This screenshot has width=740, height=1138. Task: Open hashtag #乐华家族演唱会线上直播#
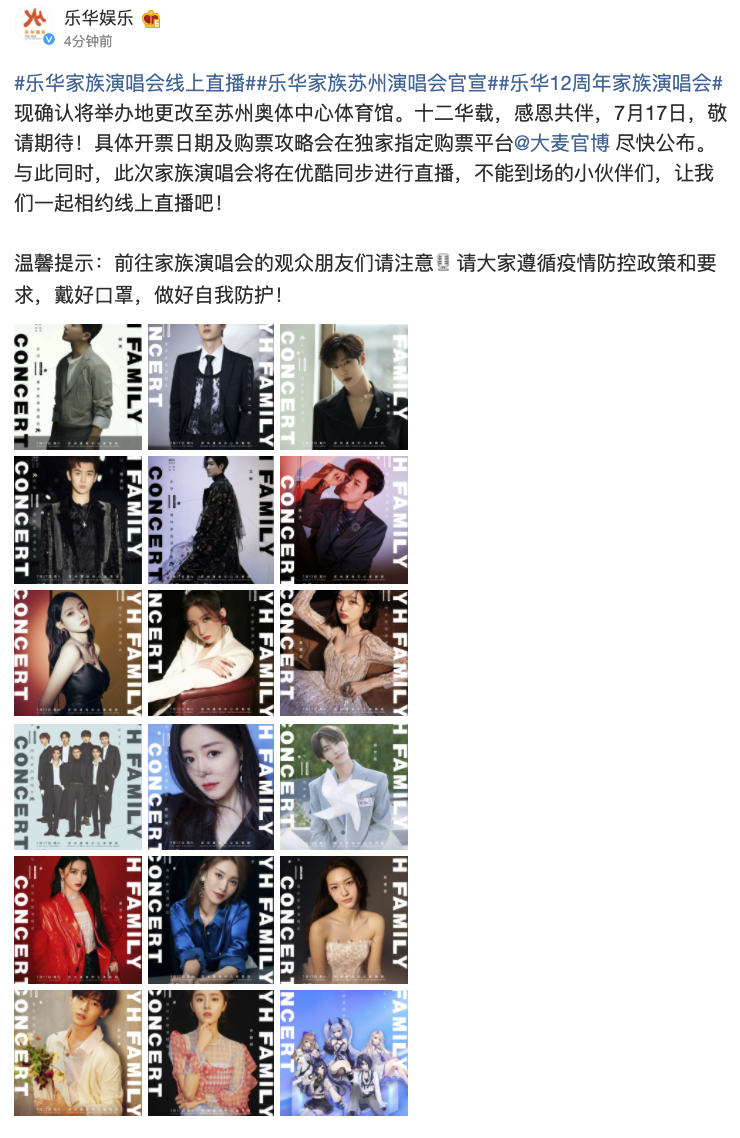[x=130, y=82]
